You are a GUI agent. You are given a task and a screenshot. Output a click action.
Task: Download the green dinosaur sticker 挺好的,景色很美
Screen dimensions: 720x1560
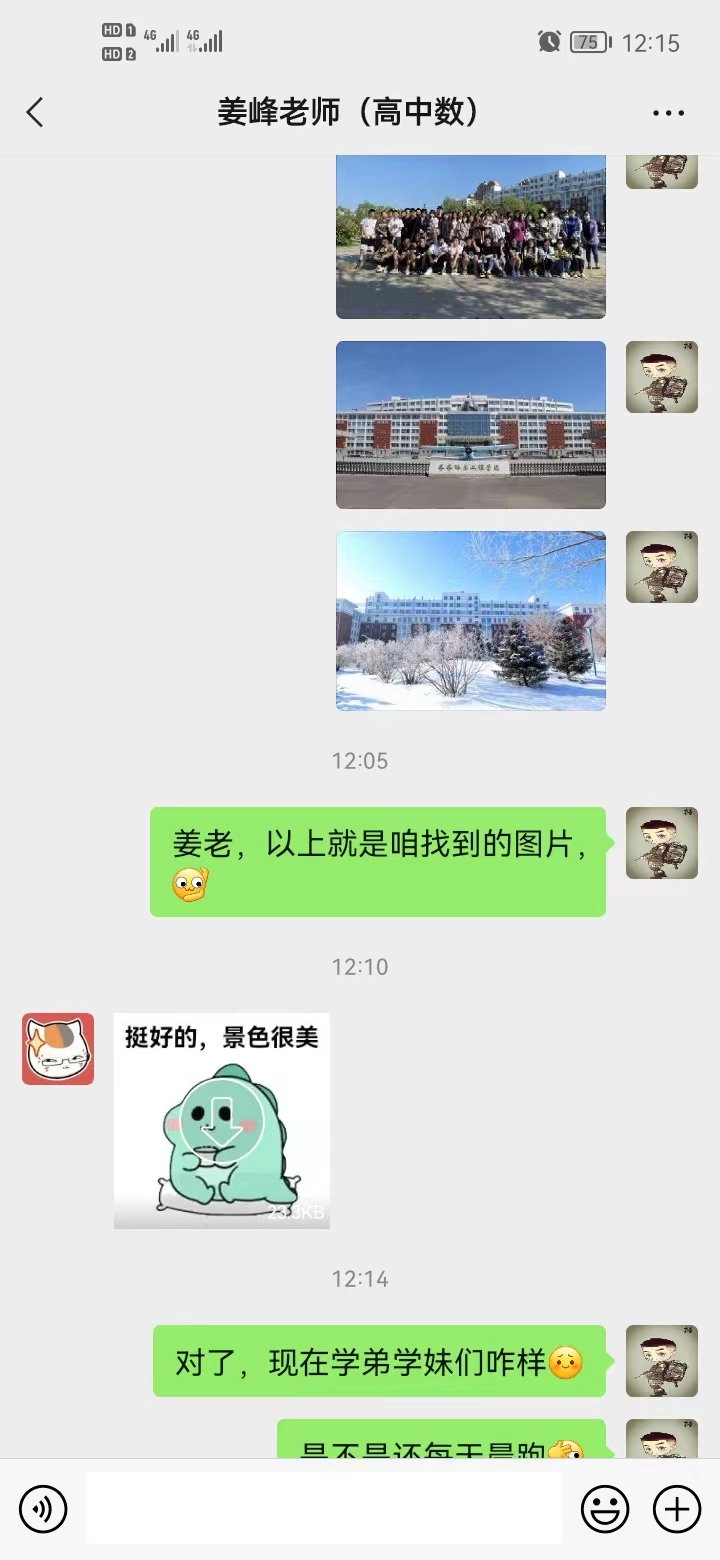[x=222, y=1112]
